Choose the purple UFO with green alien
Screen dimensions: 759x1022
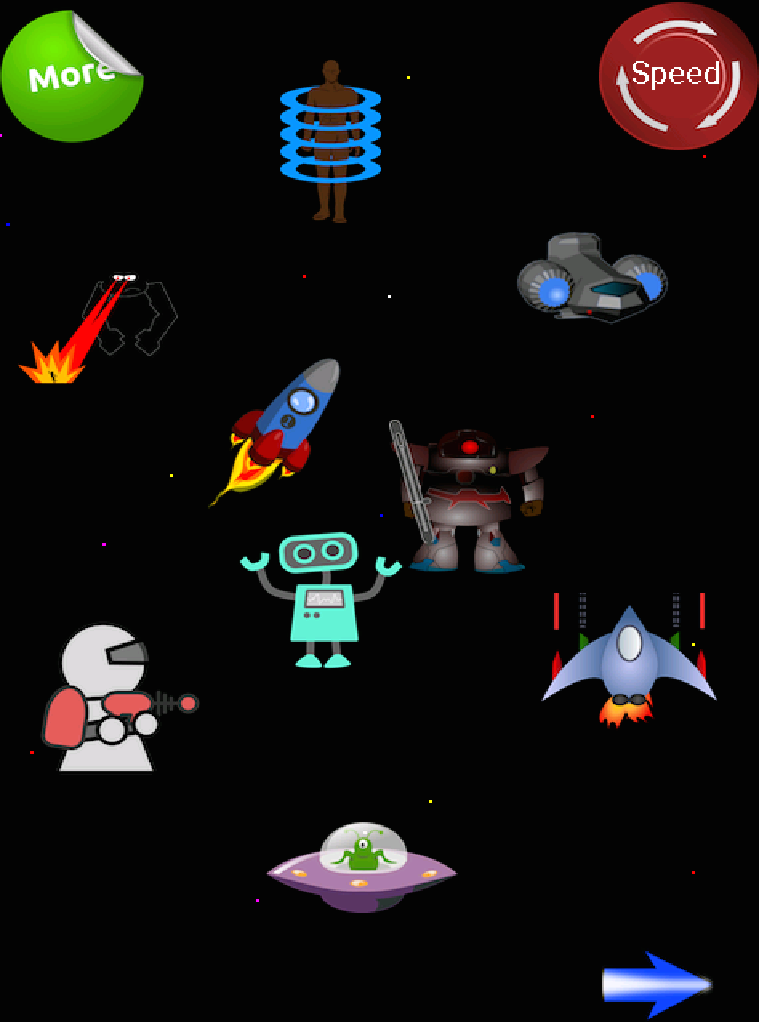tap(361, 868)
